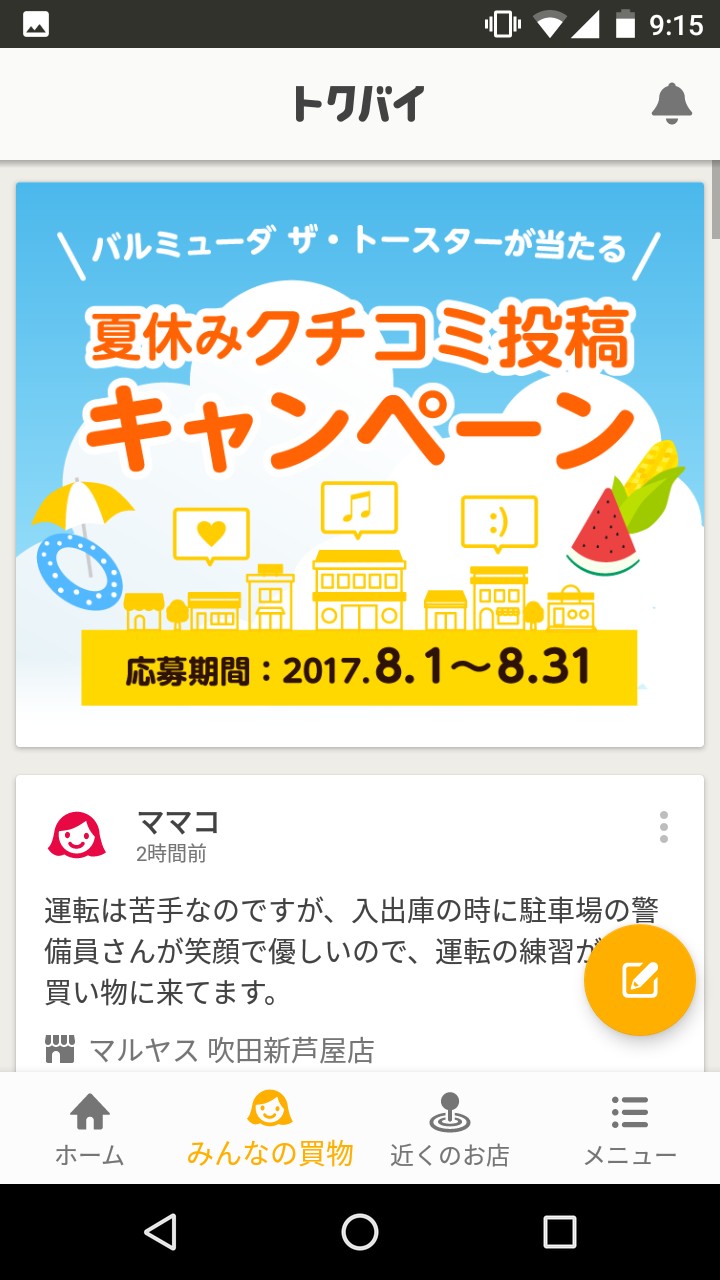Go to the 近くのお店 tab

450,1130
